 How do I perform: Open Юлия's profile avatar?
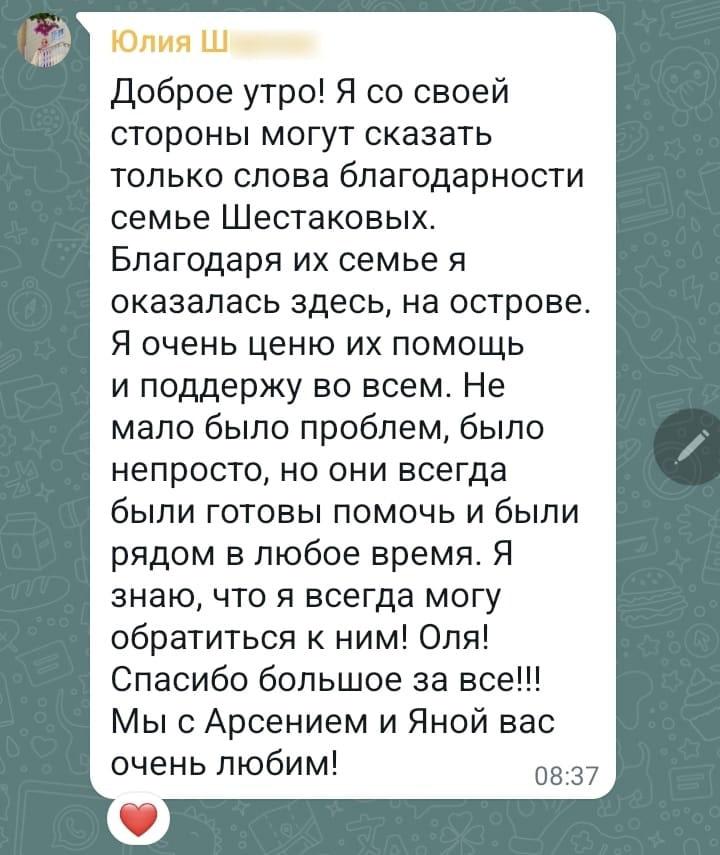[x=45, y=40]
